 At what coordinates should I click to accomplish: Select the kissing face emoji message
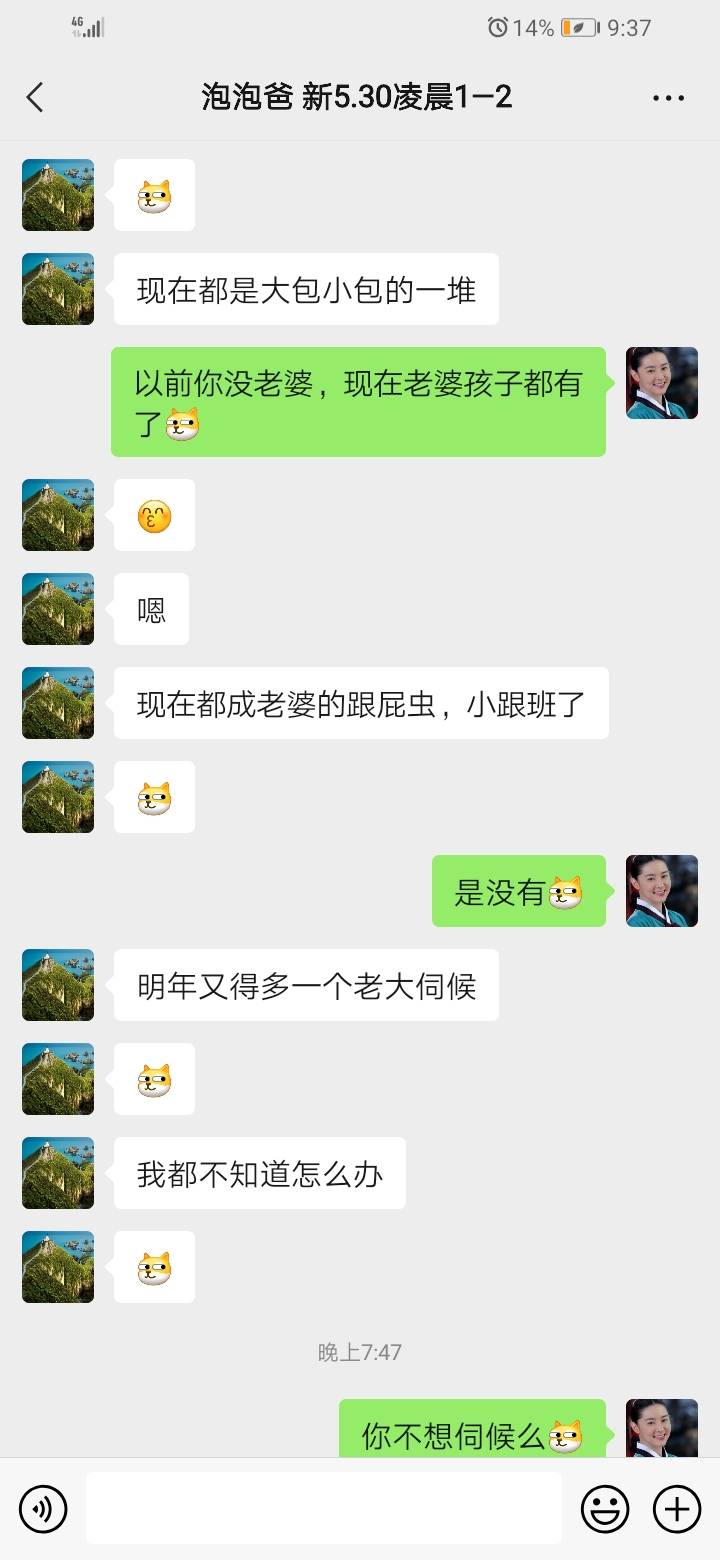pos(154,515)
